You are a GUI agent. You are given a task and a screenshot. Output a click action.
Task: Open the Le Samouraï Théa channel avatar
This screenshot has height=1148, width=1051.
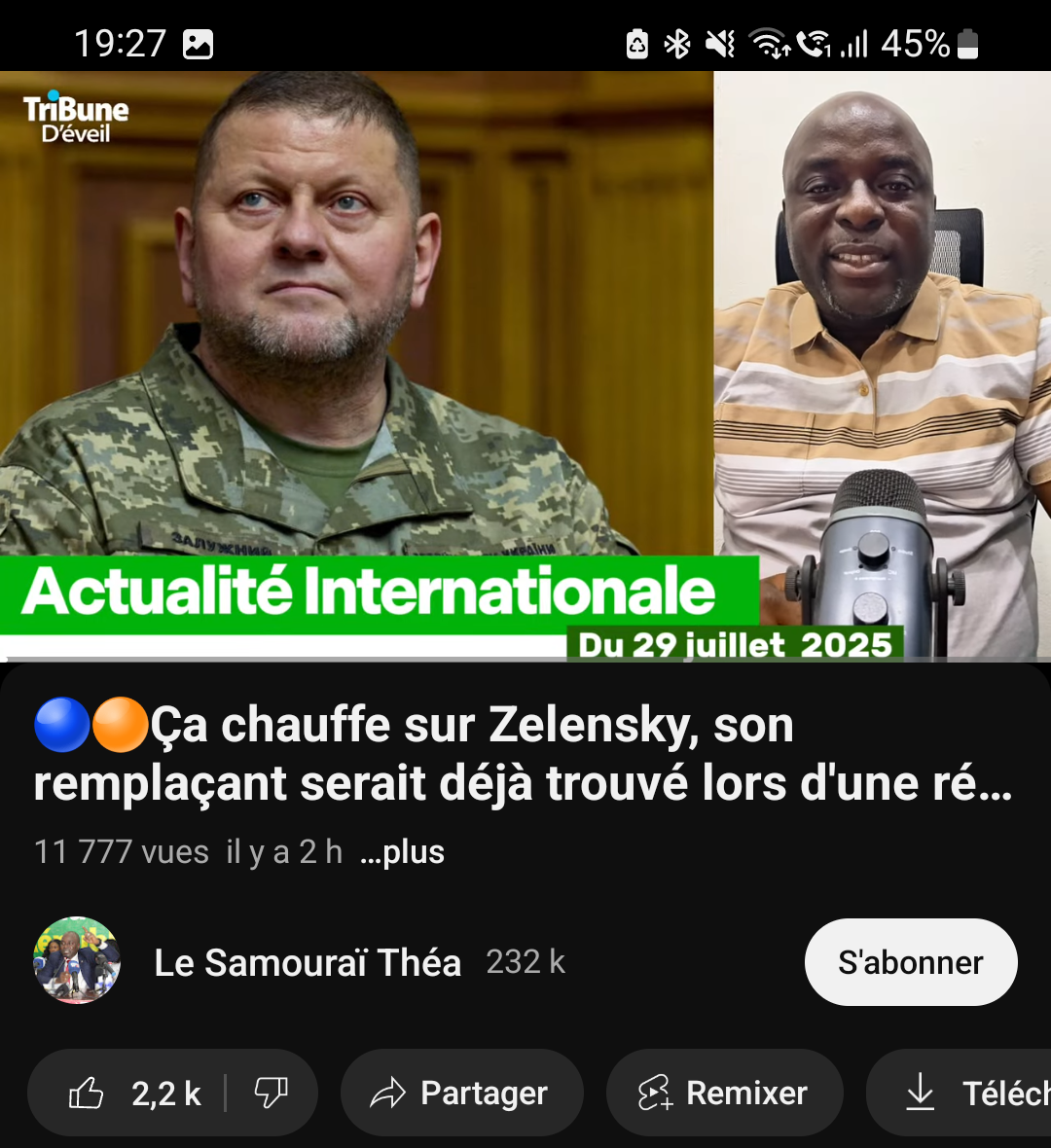click(77, 961)
